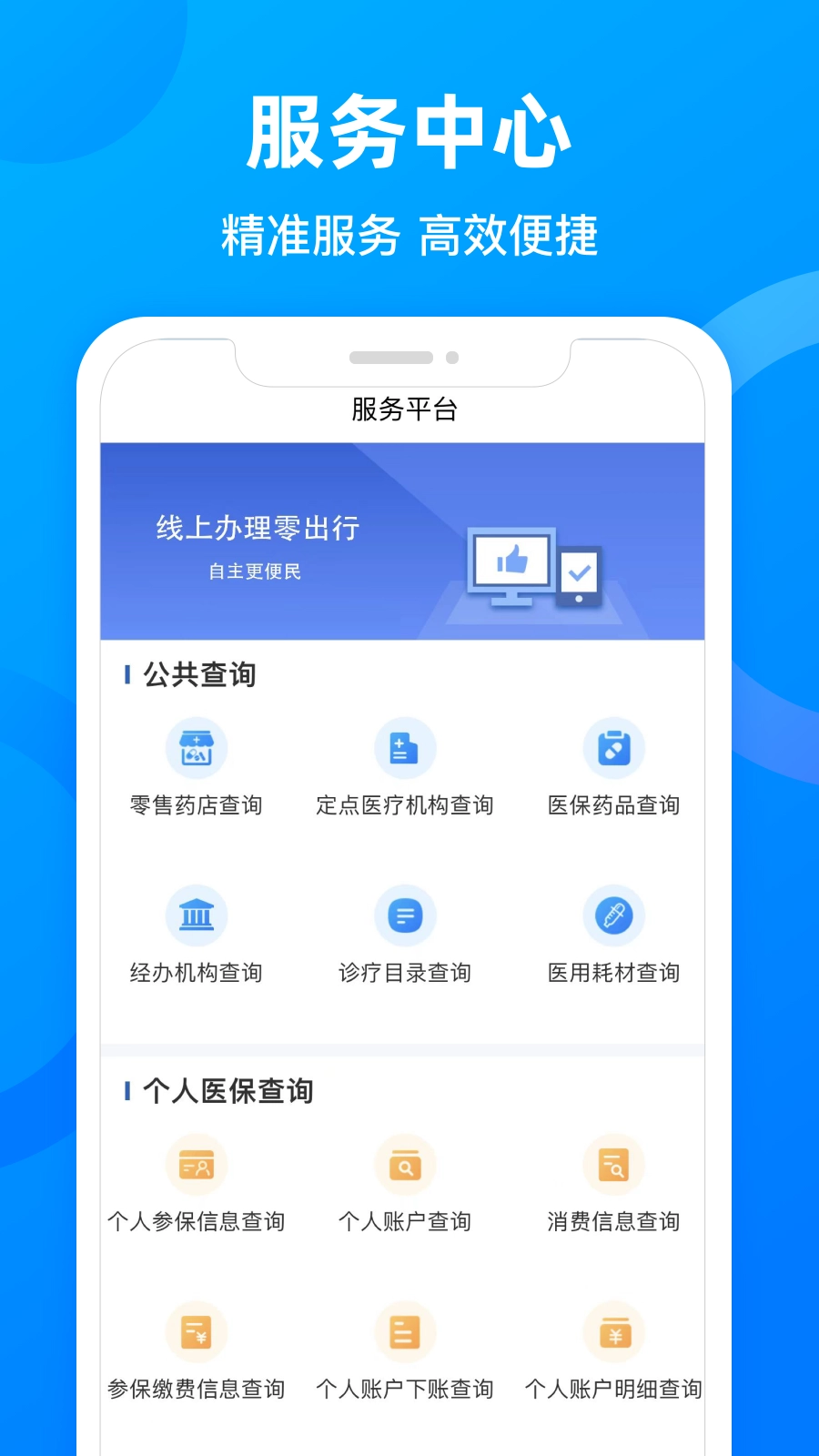Tap the 个人账户查询 search icon
The image size is (819, 1456).
(x=405, y=1165)
